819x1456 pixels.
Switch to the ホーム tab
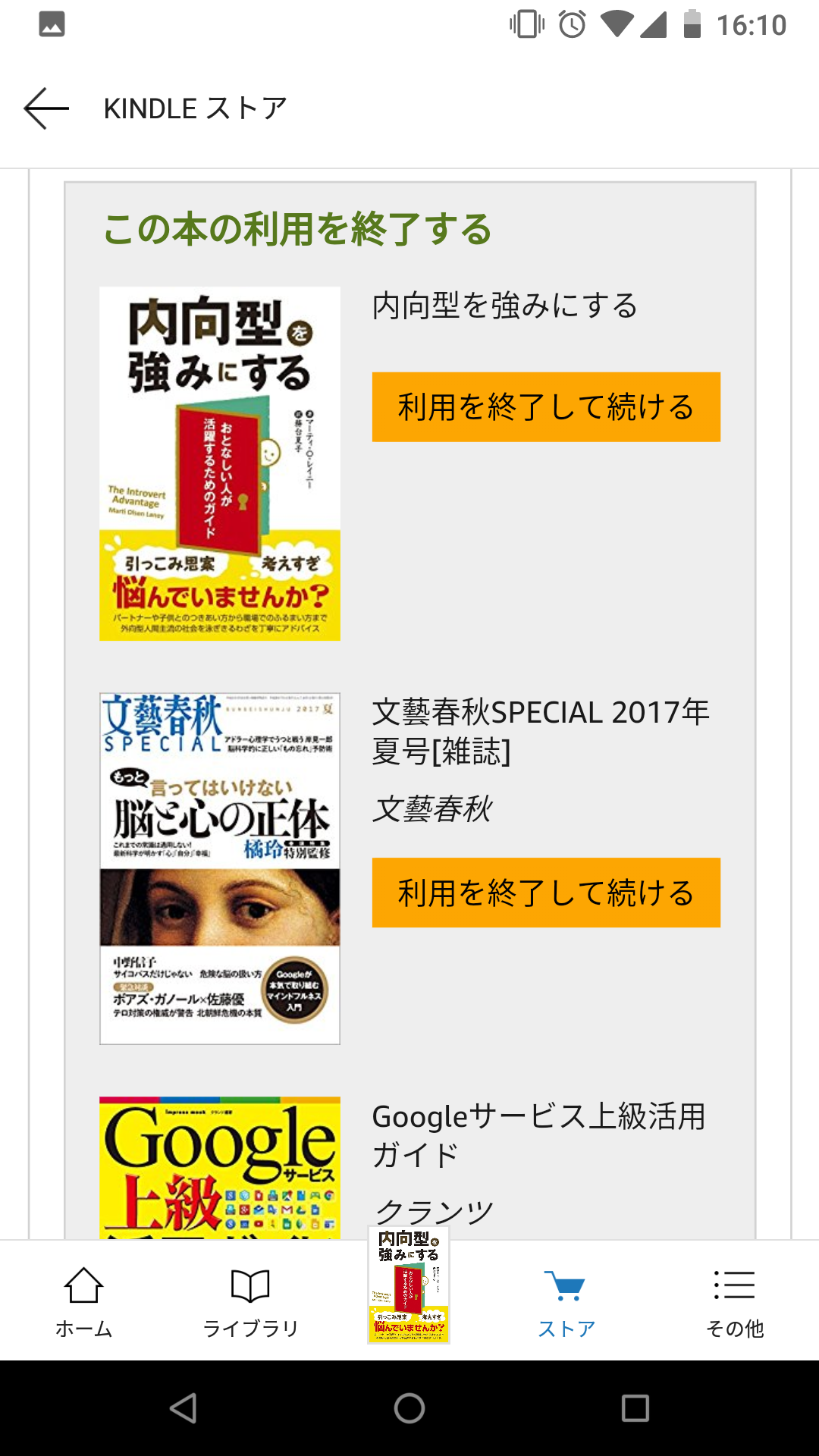point(83,1301)
